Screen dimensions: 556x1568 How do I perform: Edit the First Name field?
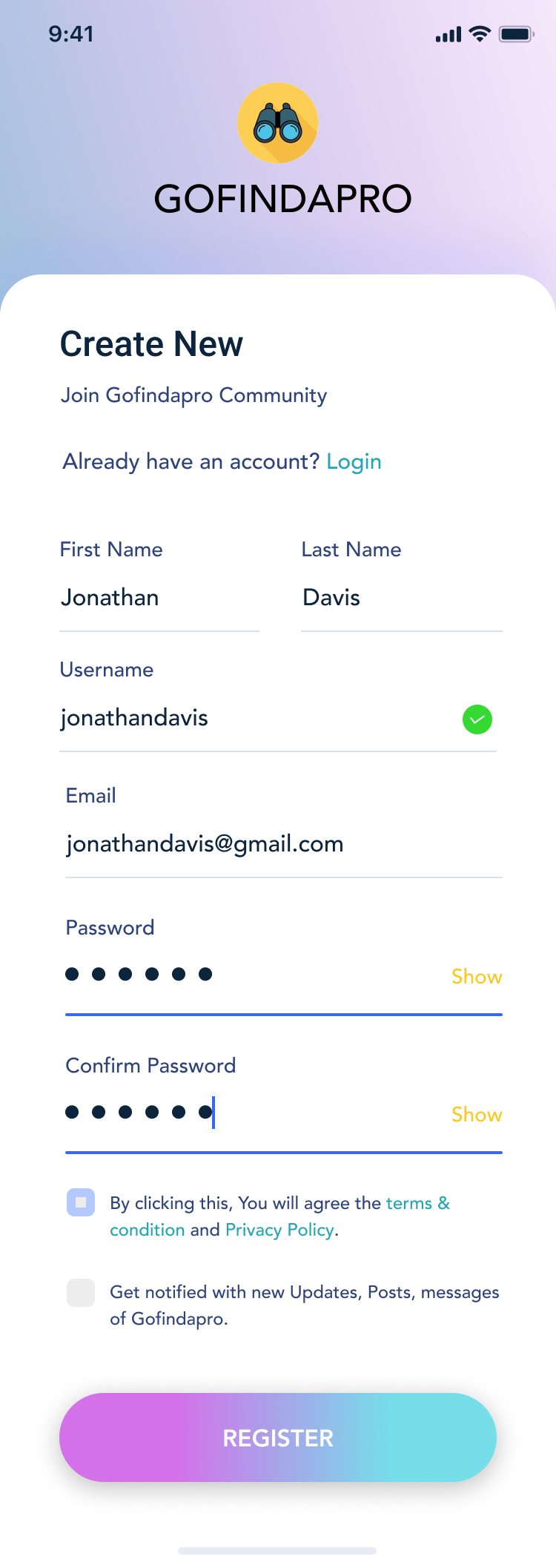(159, 598)
